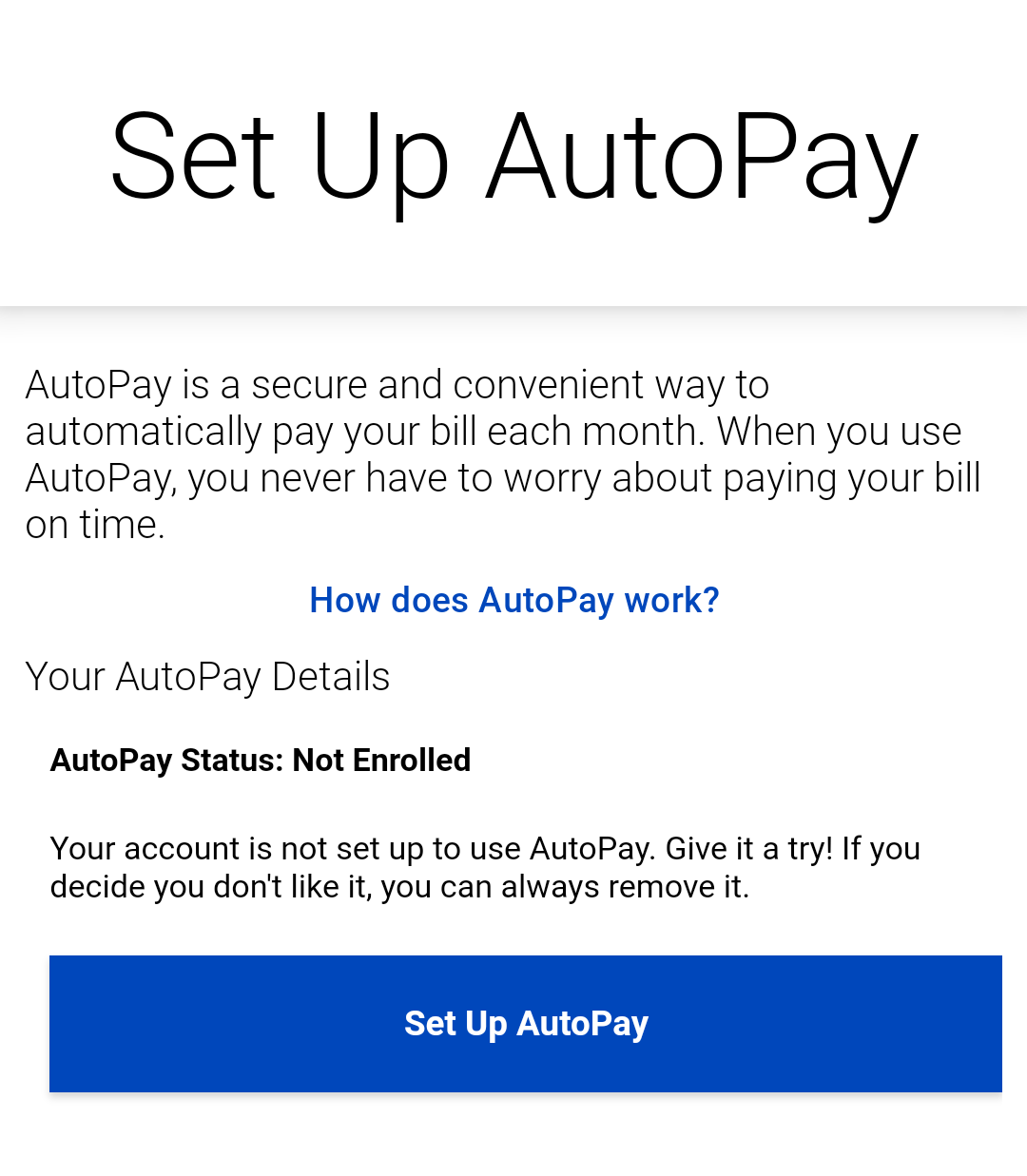Tap the blue Set Up AutoPay button
Image resolution: width=1027 pixels, height=1176 pixels.
(526, 1024)
